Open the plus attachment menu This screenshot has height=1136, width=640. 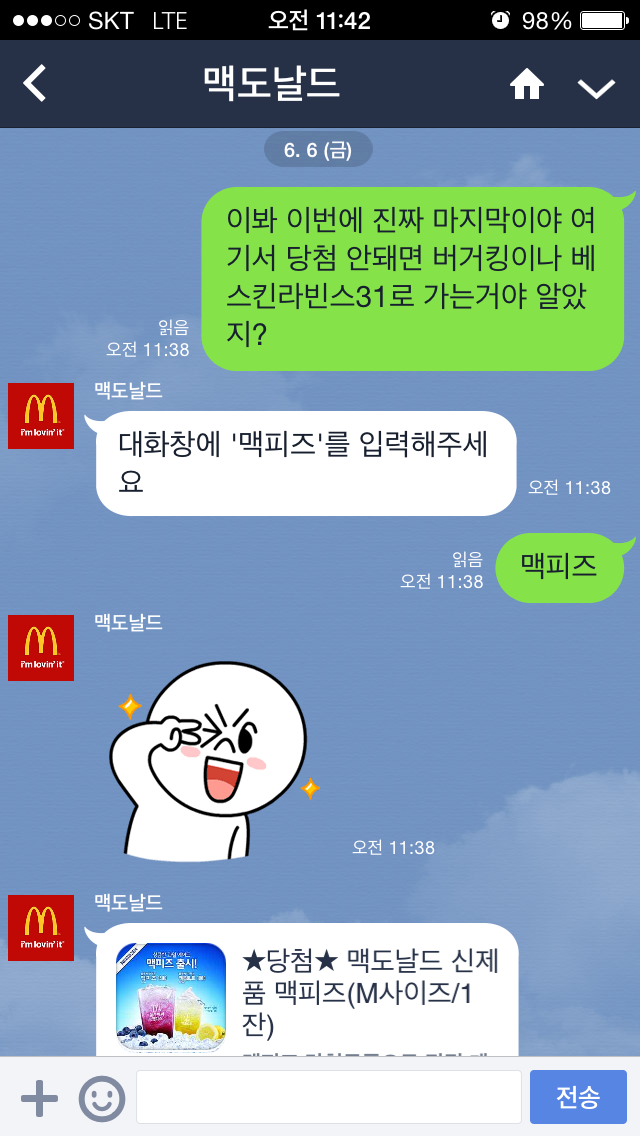[x=39, y=1098]
